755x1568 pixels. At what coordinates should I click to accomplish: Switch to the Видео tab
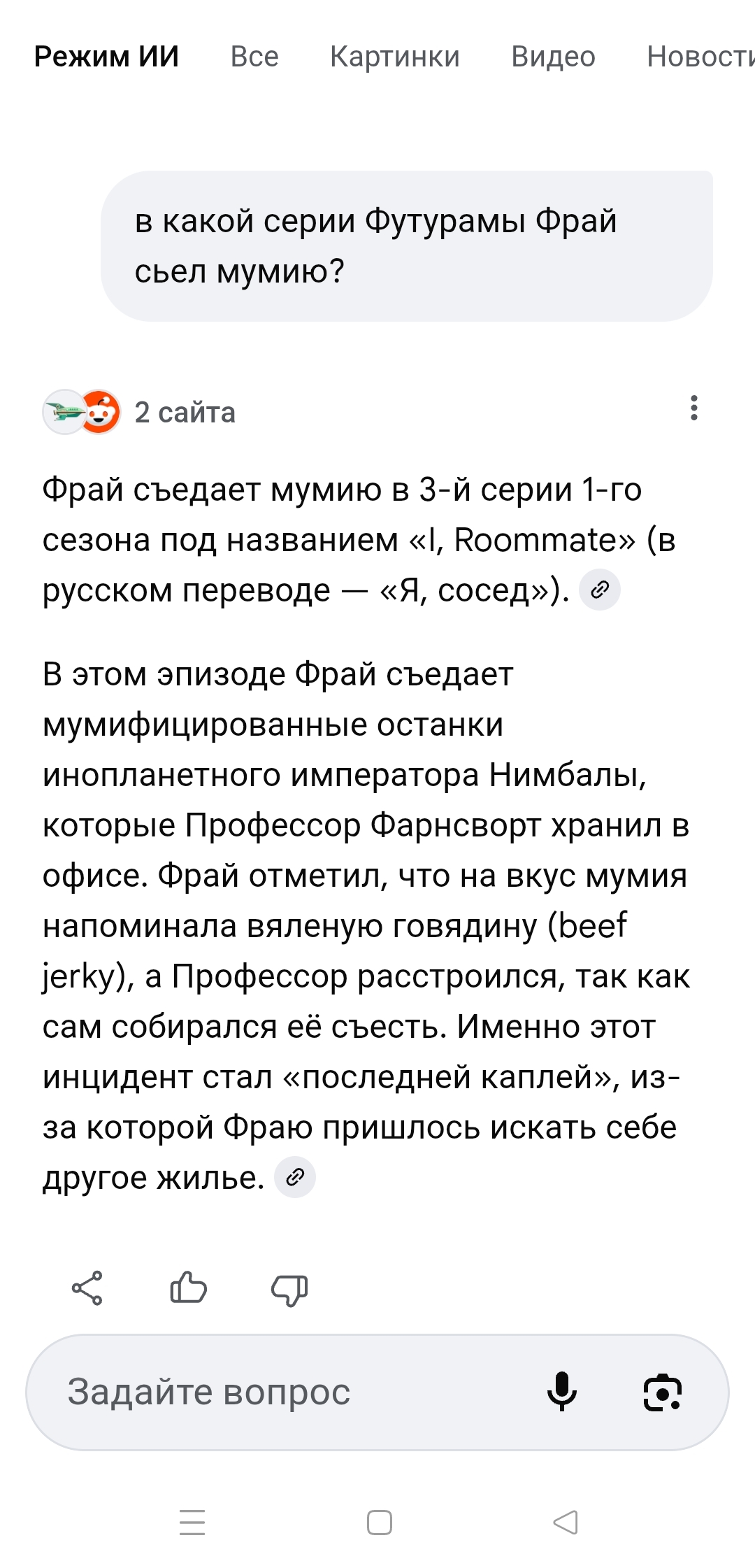tap(553, 57)
